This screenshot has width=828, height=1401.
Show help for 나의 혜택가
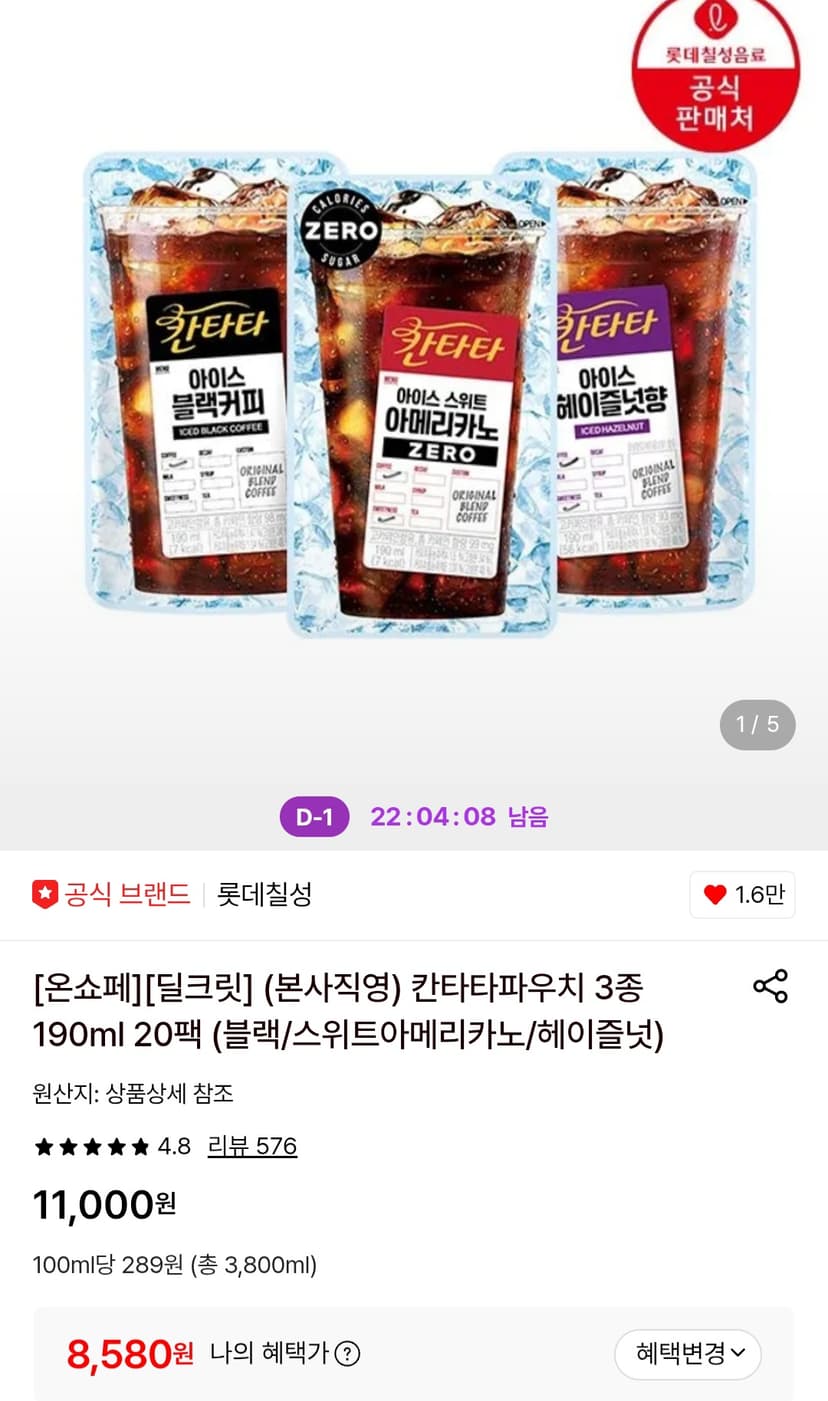click(x=347, y=1354)
